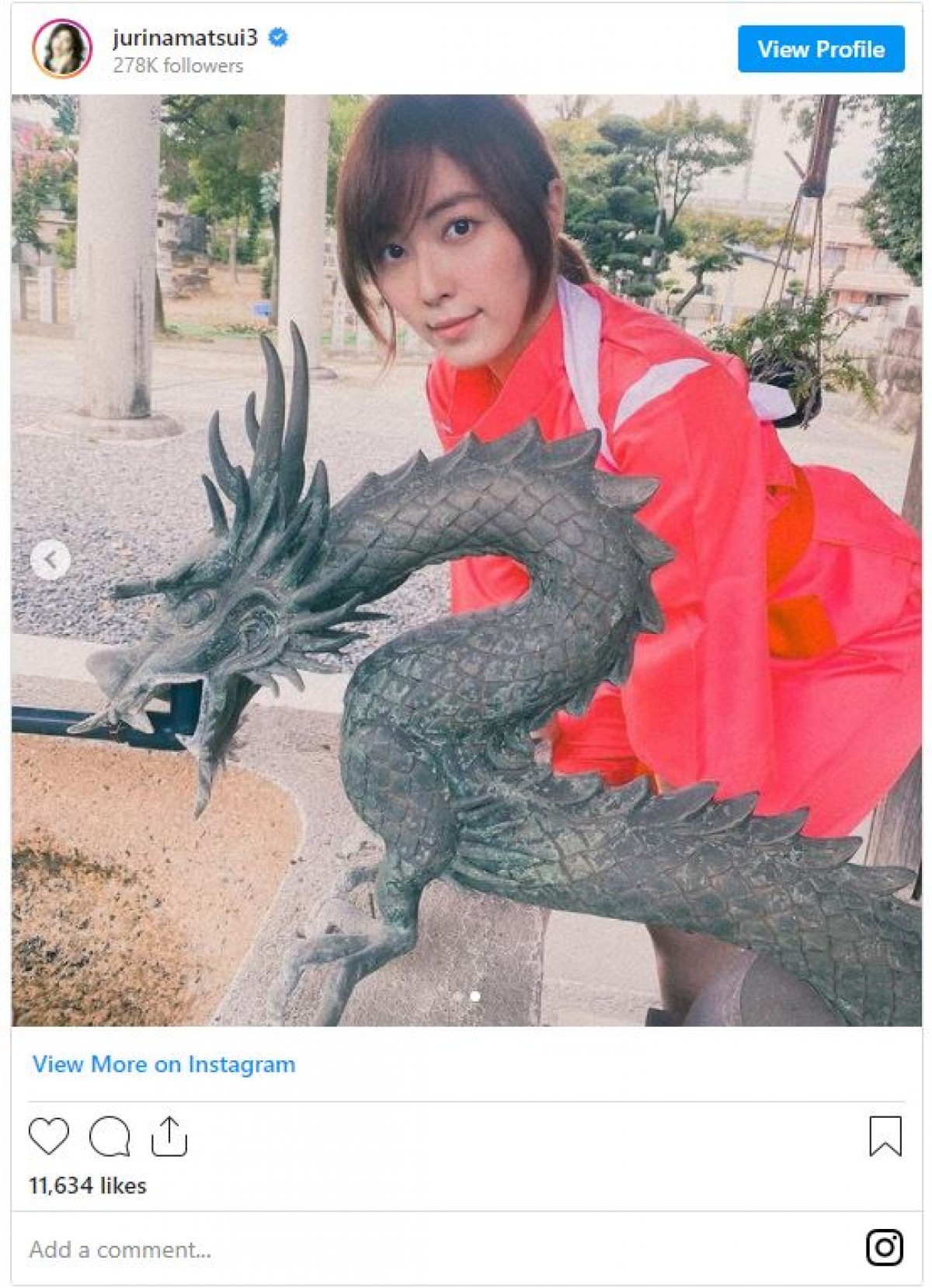The width and height of the screenshot is (932, 1288).
Task: Go to previous photo in carousel
Action: (x=50, y=559)
